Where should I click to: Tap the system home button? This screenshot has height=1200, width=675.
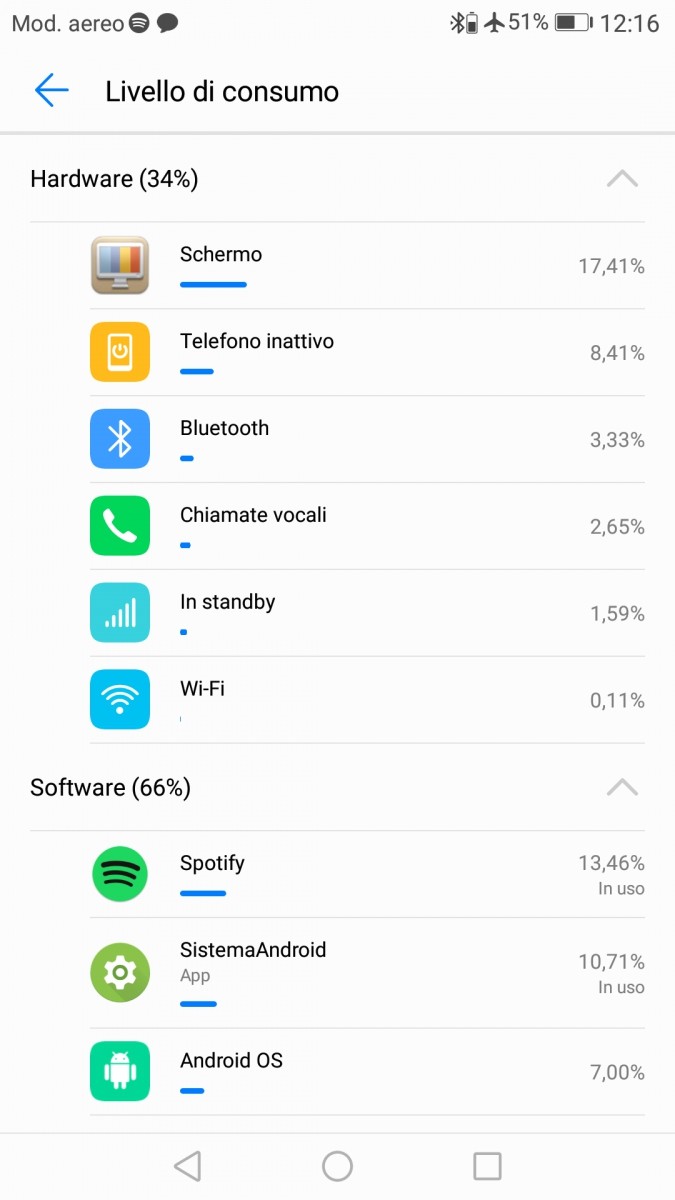[337, 1166]
